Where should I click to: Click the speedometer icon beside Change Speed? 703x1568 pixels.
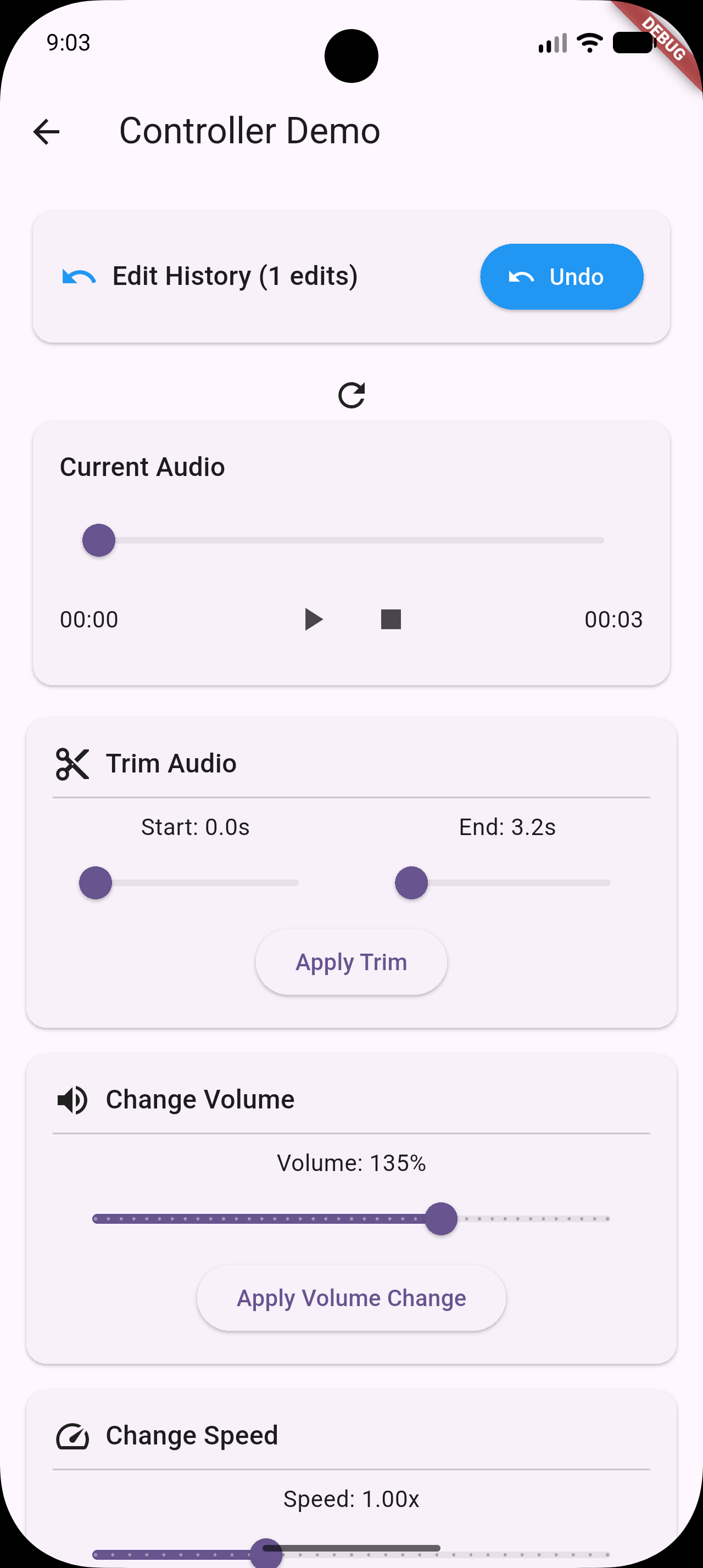[72, 1435]
